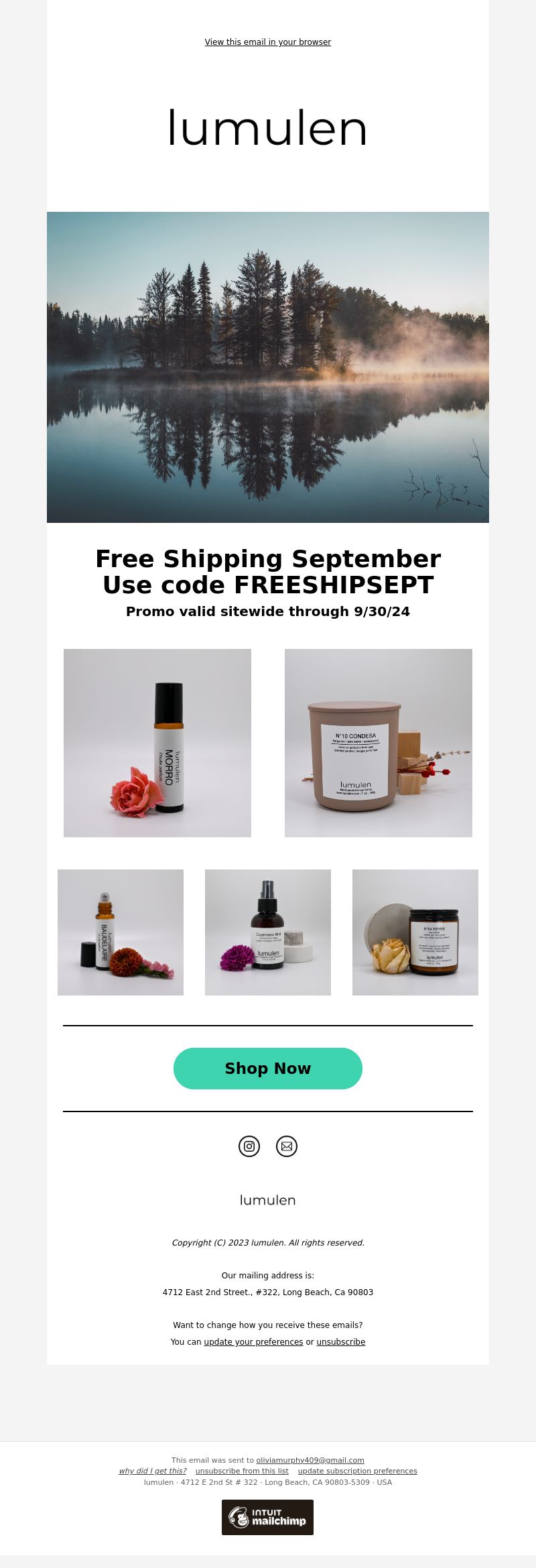Open the lumulen Instagram icon
536x1568 pixels.
(x=249, y=1146)
